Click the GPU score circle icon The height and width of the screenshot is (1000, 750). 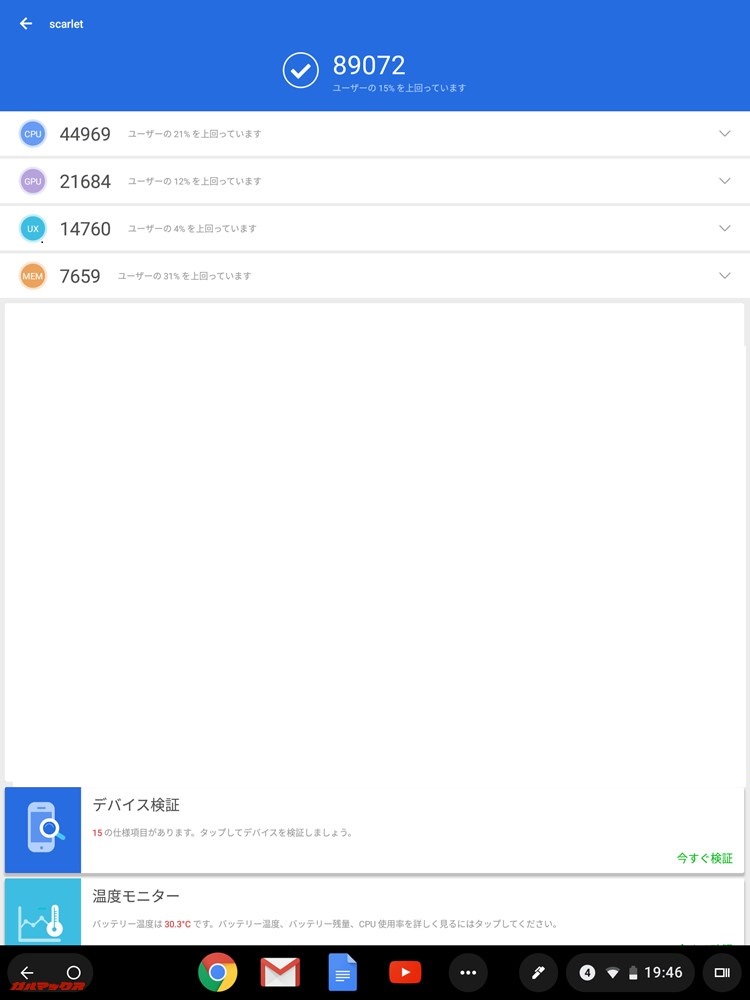pos(32,181)
